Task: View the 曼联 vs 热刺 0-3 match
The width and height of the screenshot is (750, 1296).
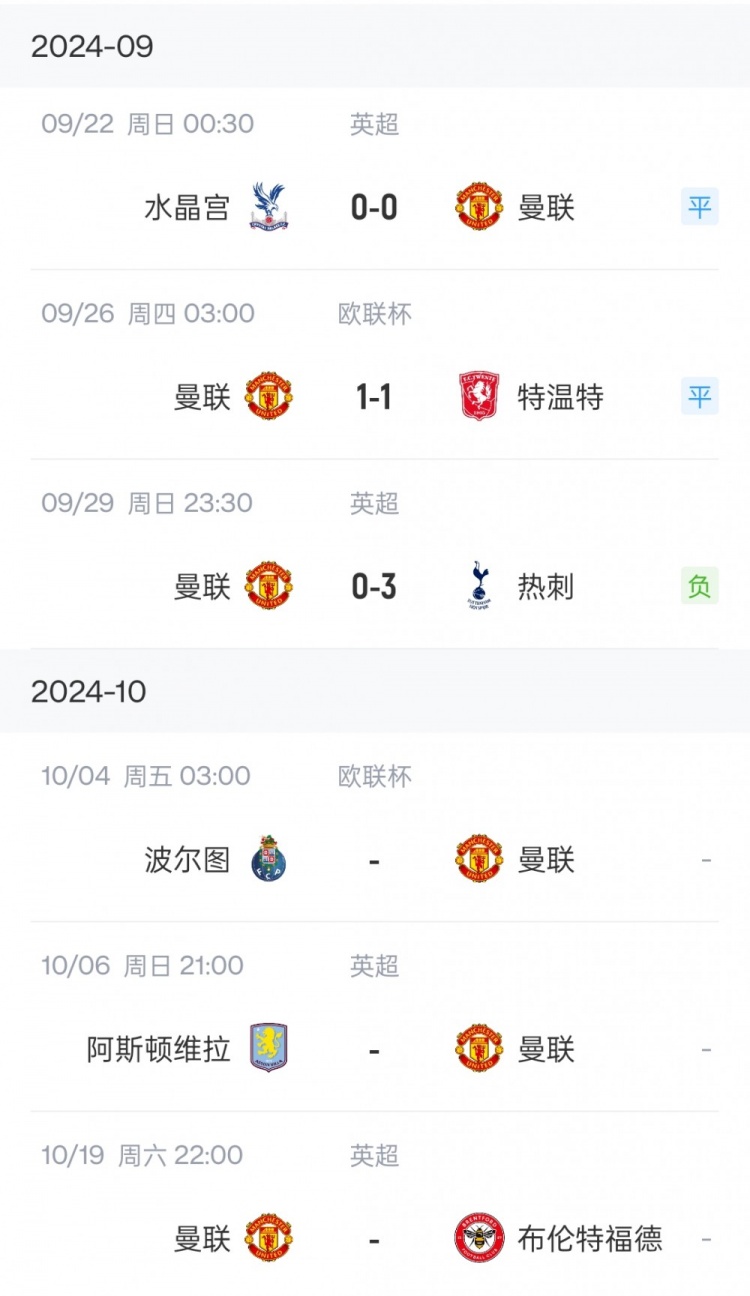Action: pyautogui.click(x=375, y=555)
